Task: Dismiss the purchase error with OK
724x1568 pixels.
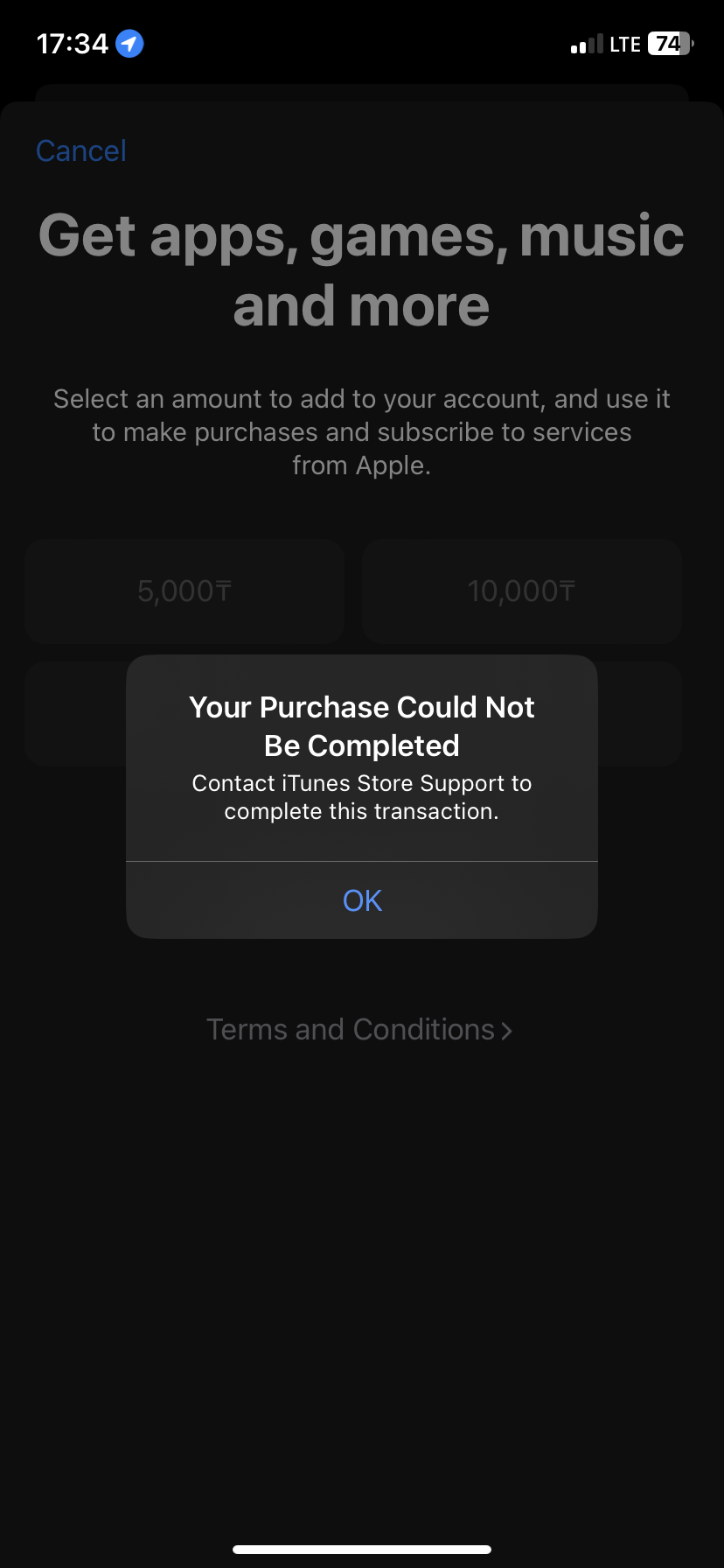Action: pos(361,899)
